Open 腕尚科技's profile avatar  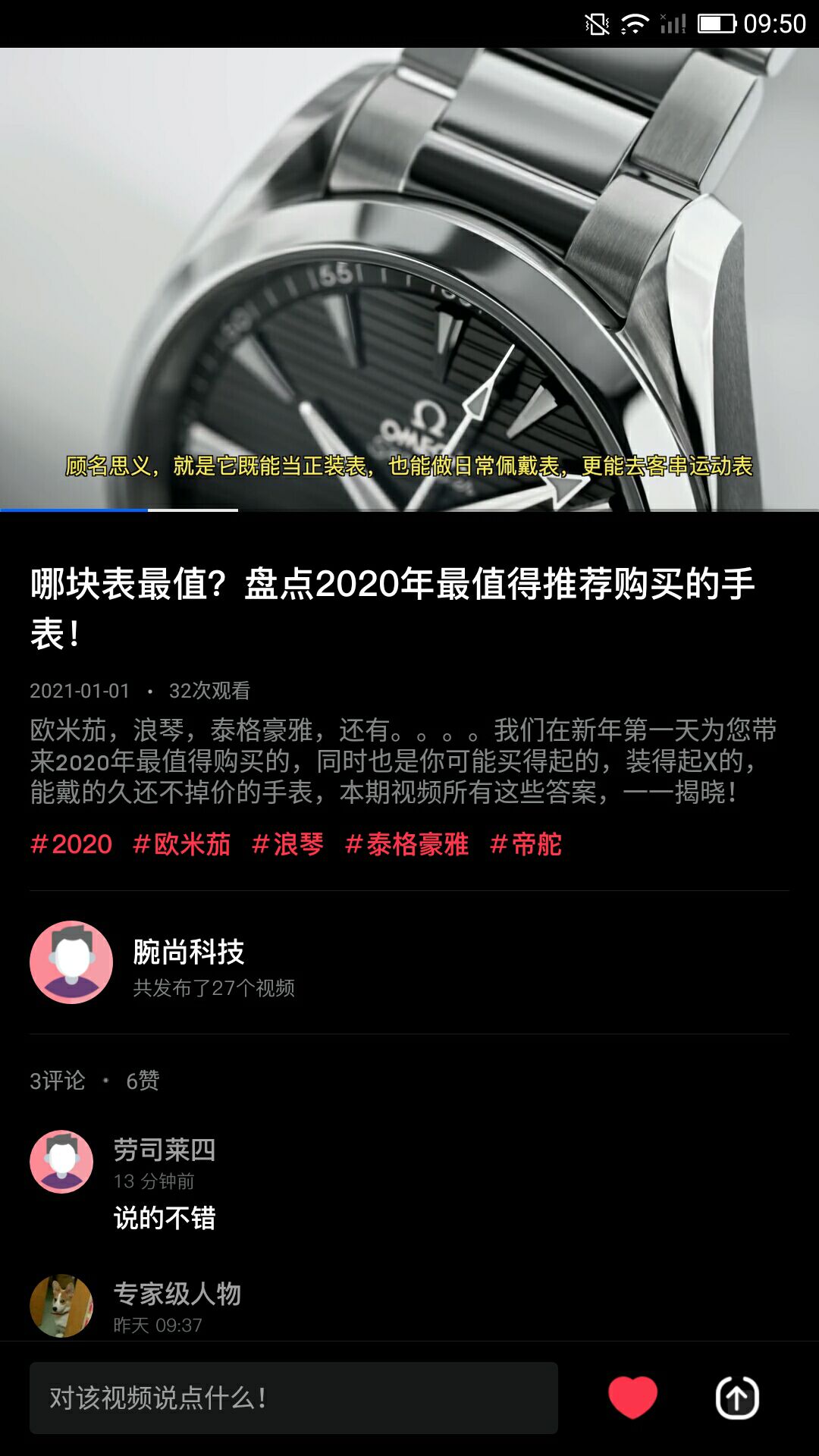72,961
